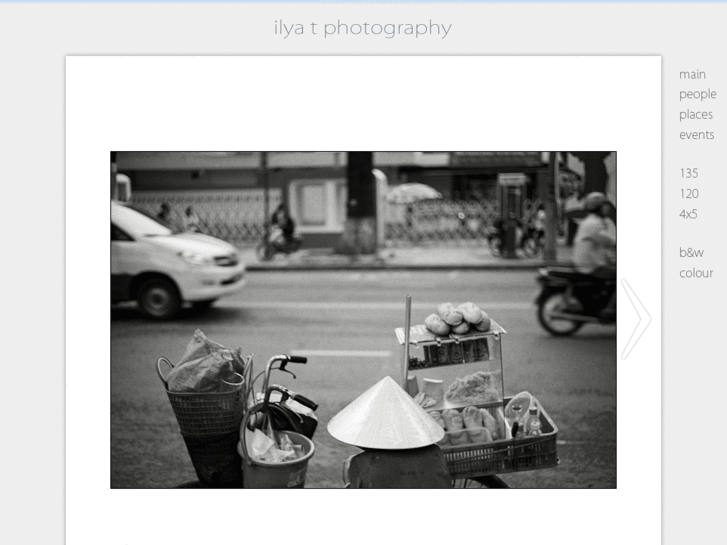Show only b&w photos
The image size is (727, 545).
pyautogui.click(x=691, y=252)
